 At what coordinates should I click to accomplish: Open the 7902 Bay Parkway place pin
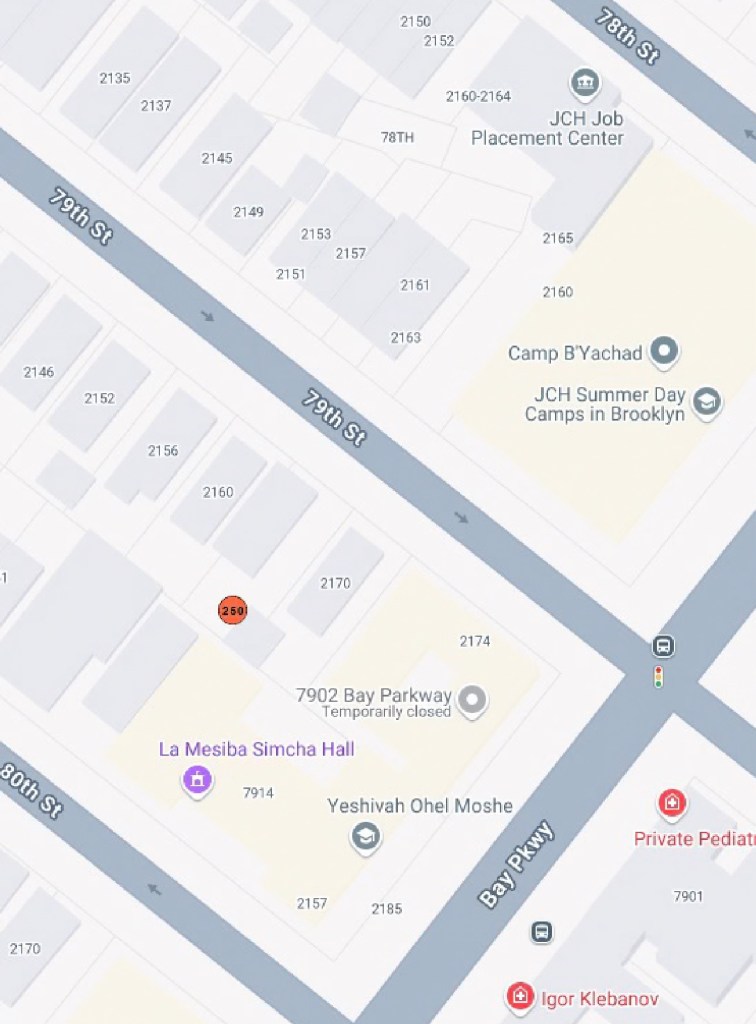click(x=472, y=701)
